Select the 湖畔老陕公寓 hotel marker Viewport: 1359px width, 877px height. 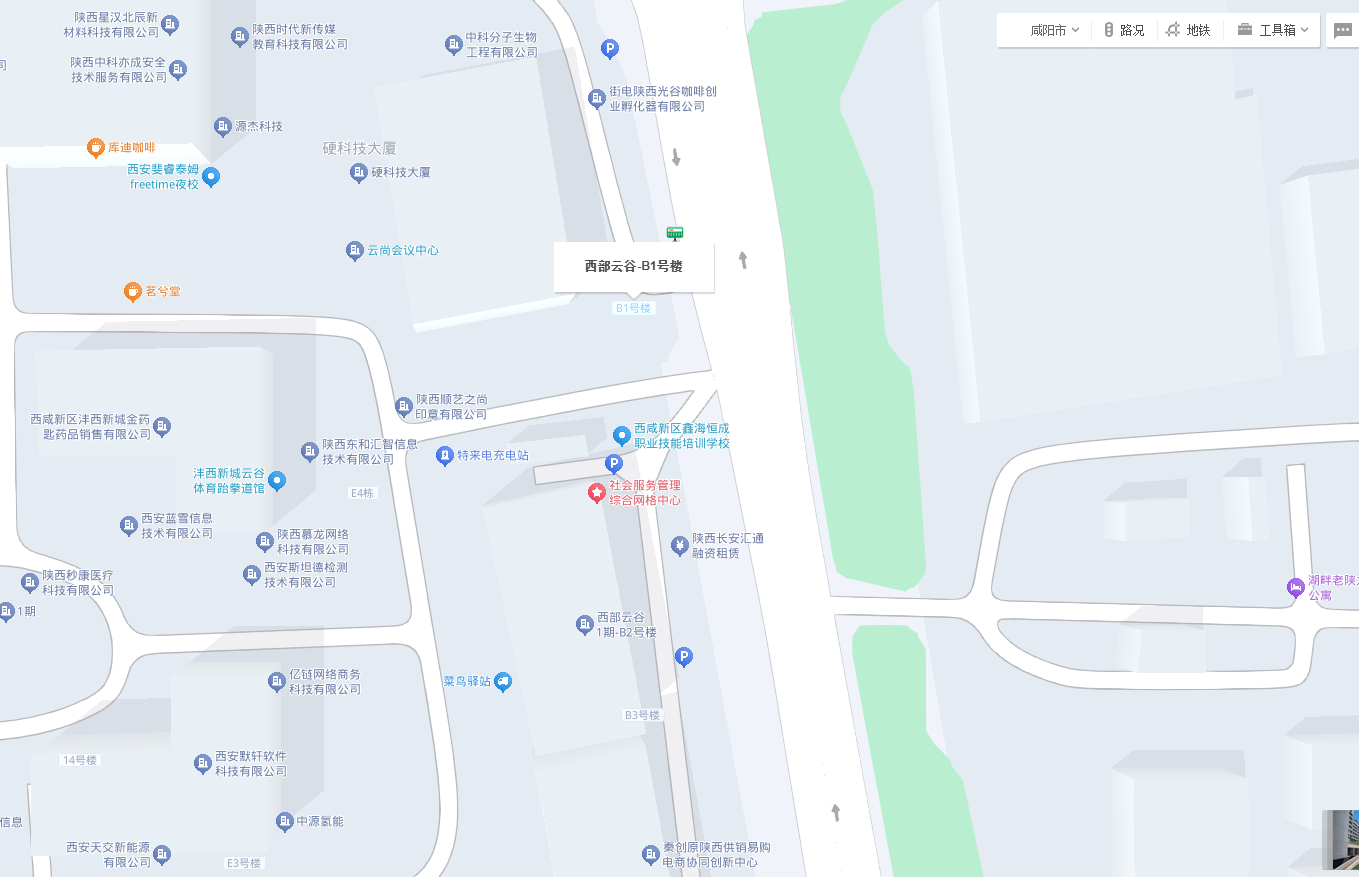point(1296,586)
